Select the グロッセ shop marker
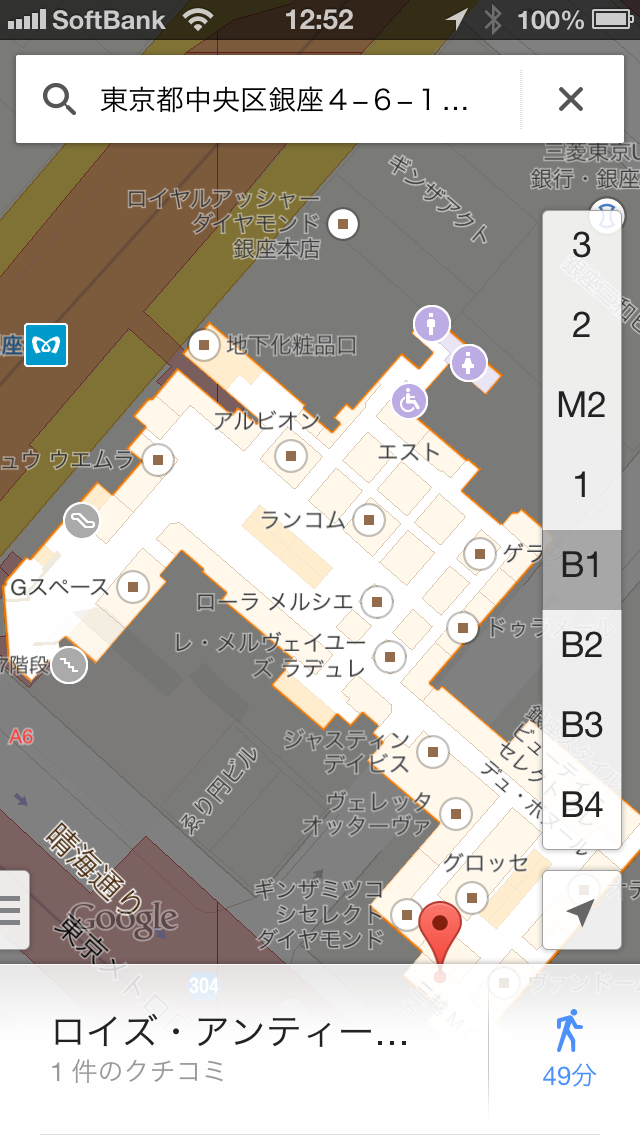Viewport: 640px width, 1136px height. coord(470,892)
